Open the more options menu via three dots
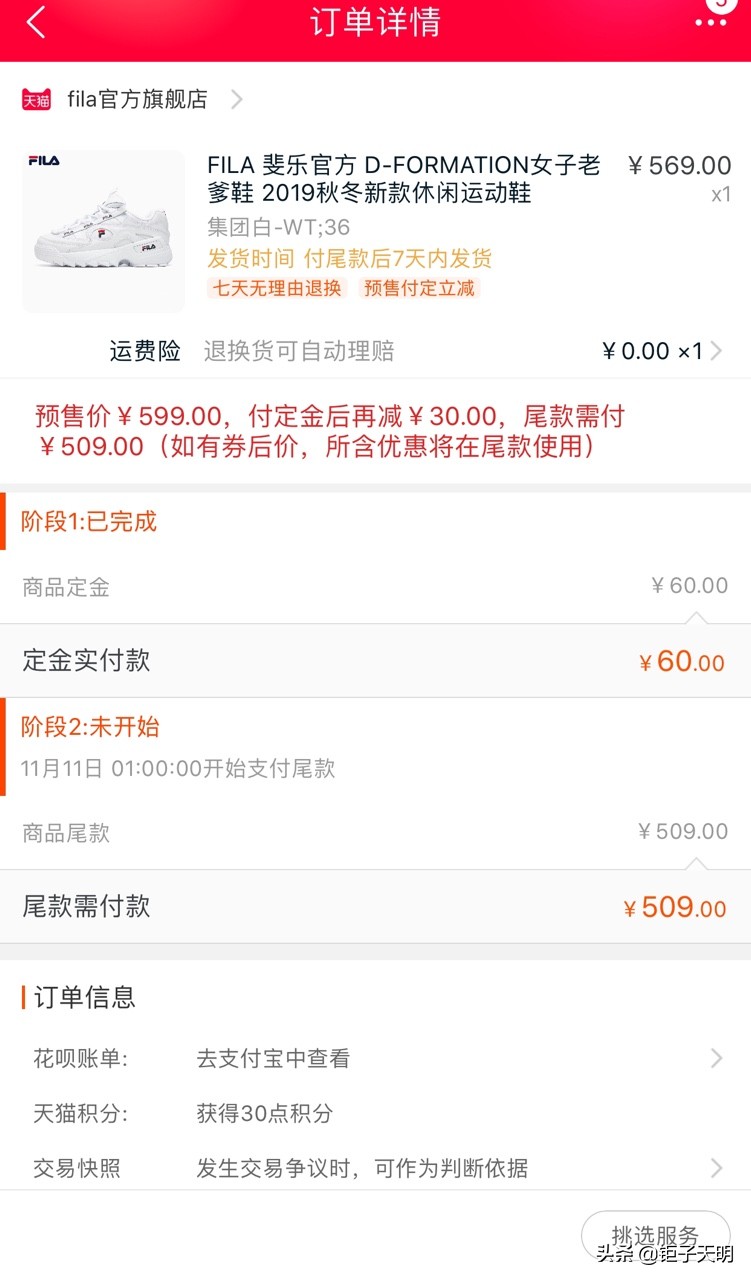751x1280 pixels. pyautogui.click(x=712, y=22)
